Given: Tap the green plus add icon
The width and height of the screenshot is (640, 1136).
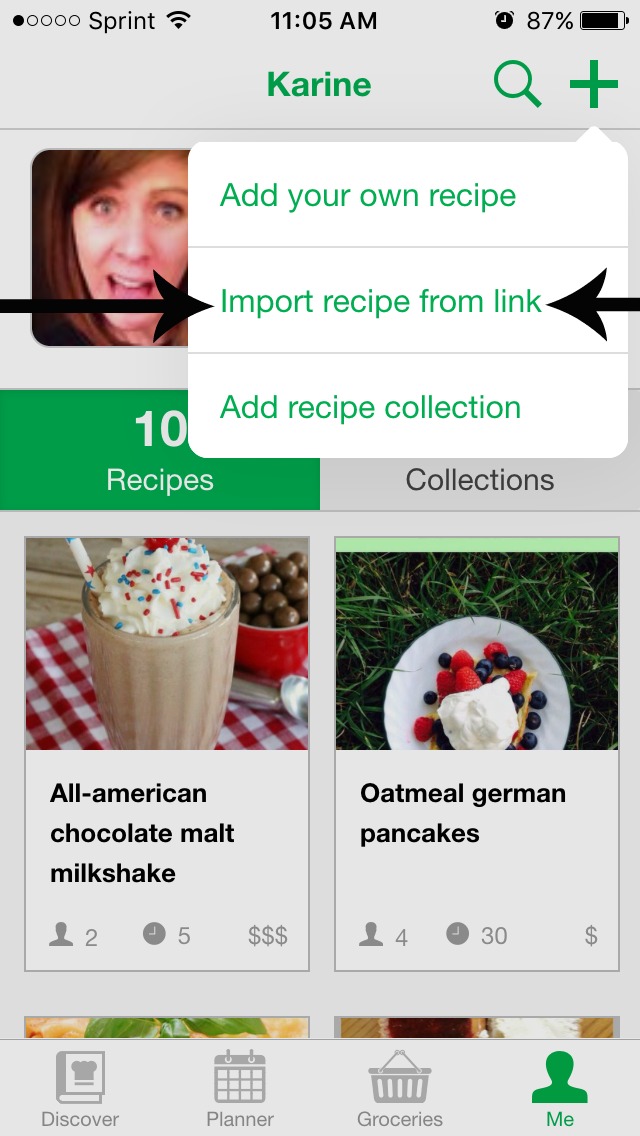Looking at the screenshot, I should 594,84.
